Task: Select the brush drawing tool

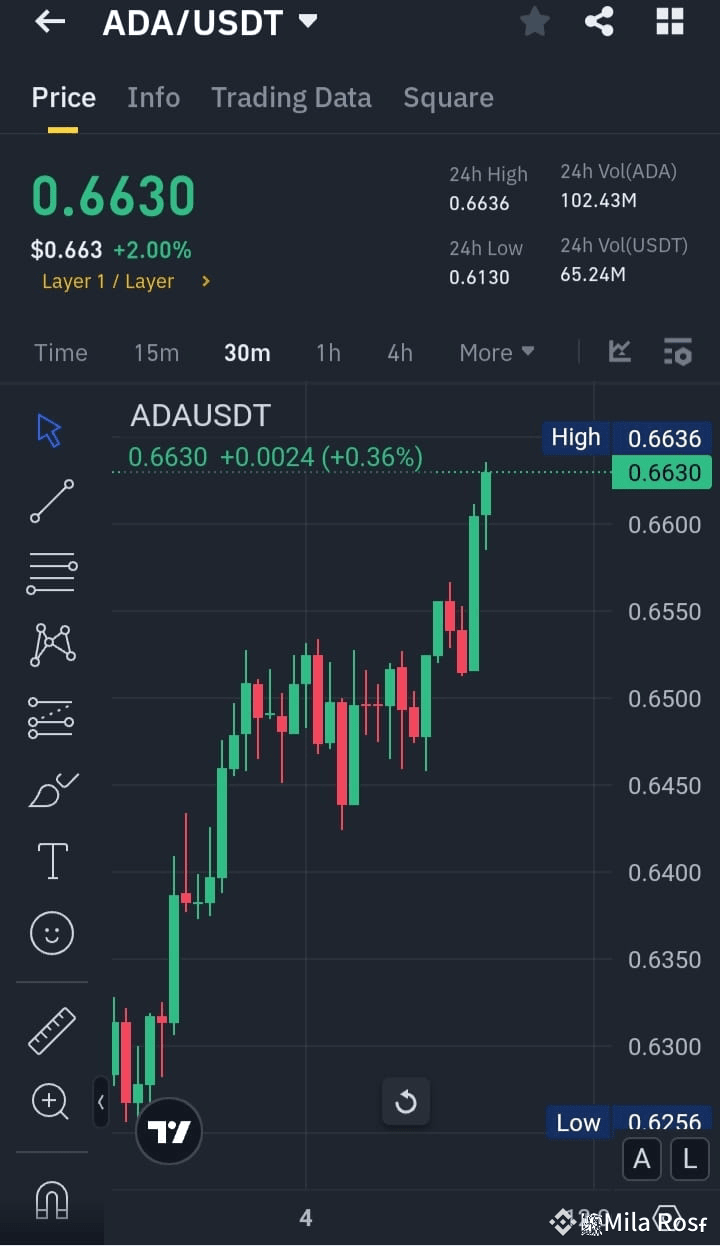Action: [51, 789]
